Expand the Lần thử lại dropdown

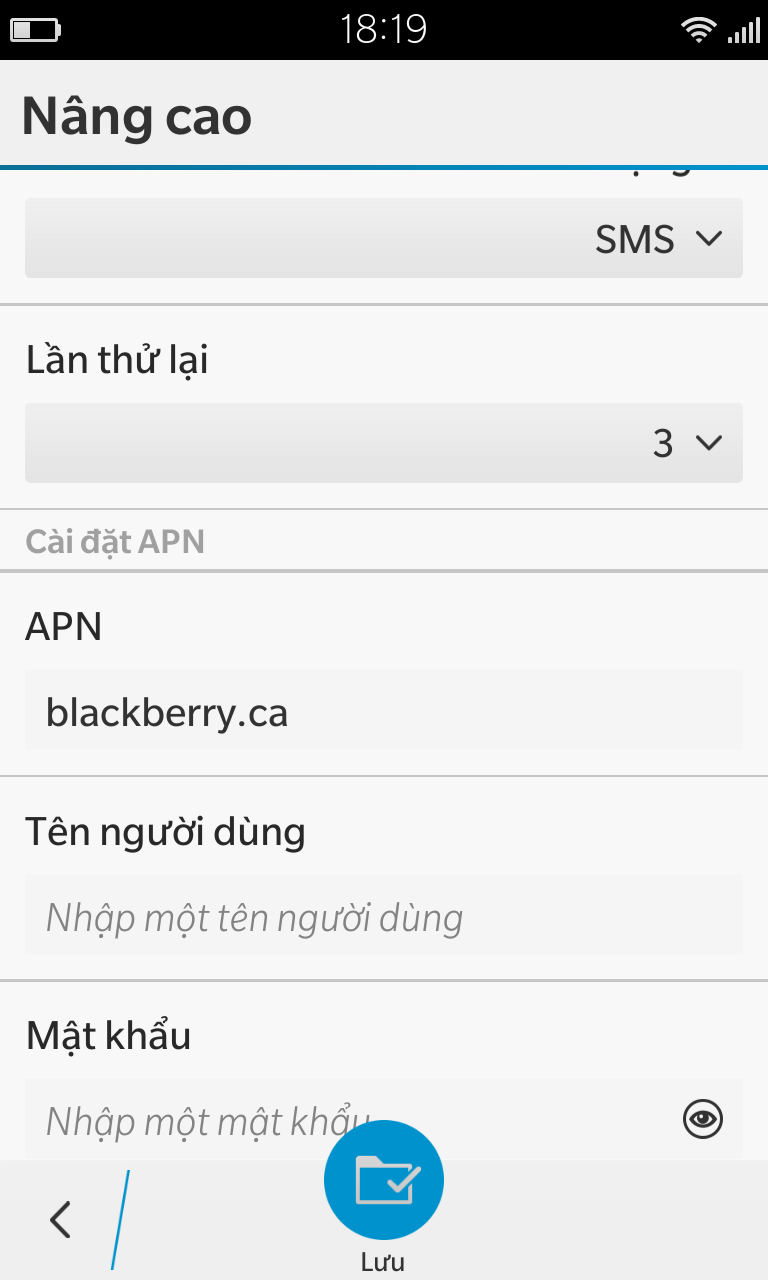point(384,443)
